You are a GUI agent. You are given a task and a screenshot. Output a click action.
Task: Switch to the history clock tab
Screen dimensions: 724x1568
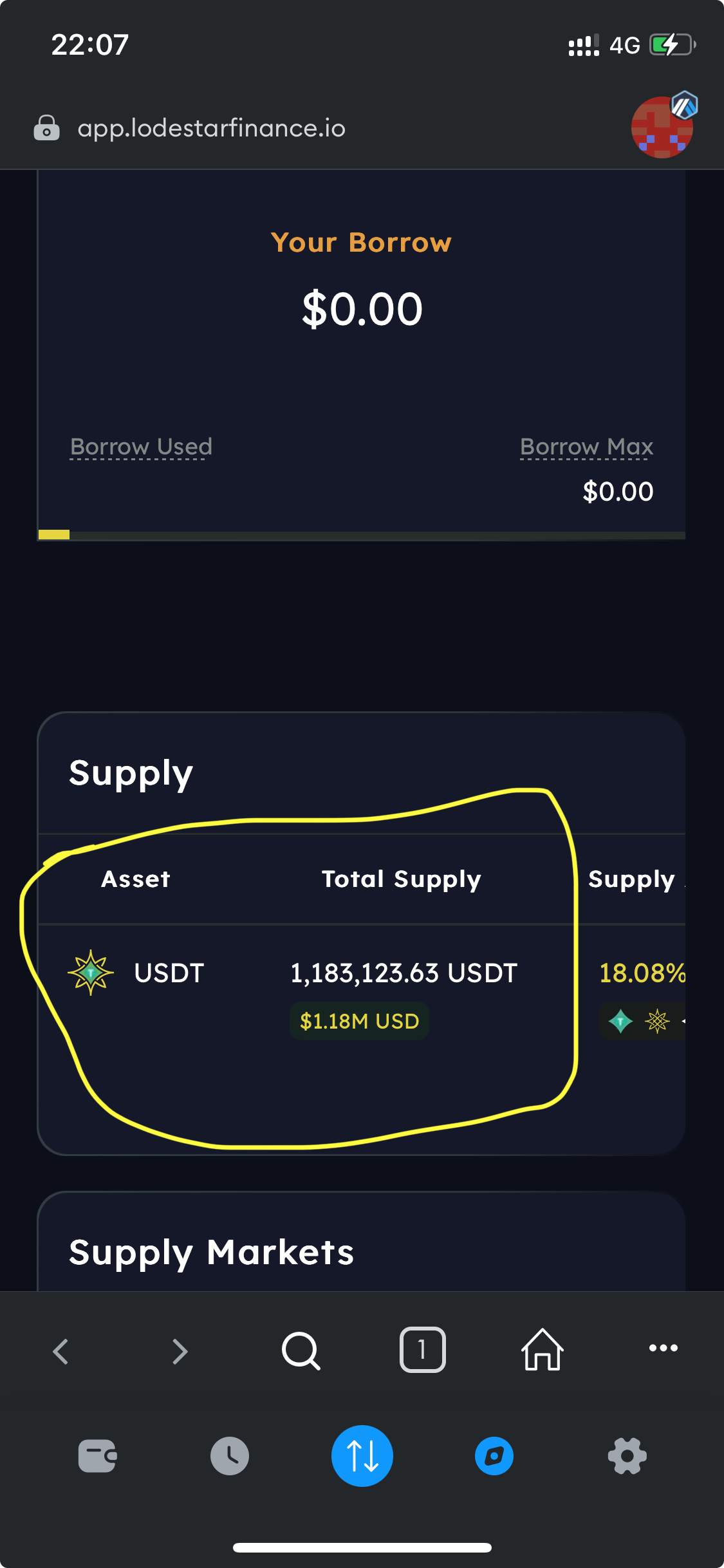tap(230, 1456)
